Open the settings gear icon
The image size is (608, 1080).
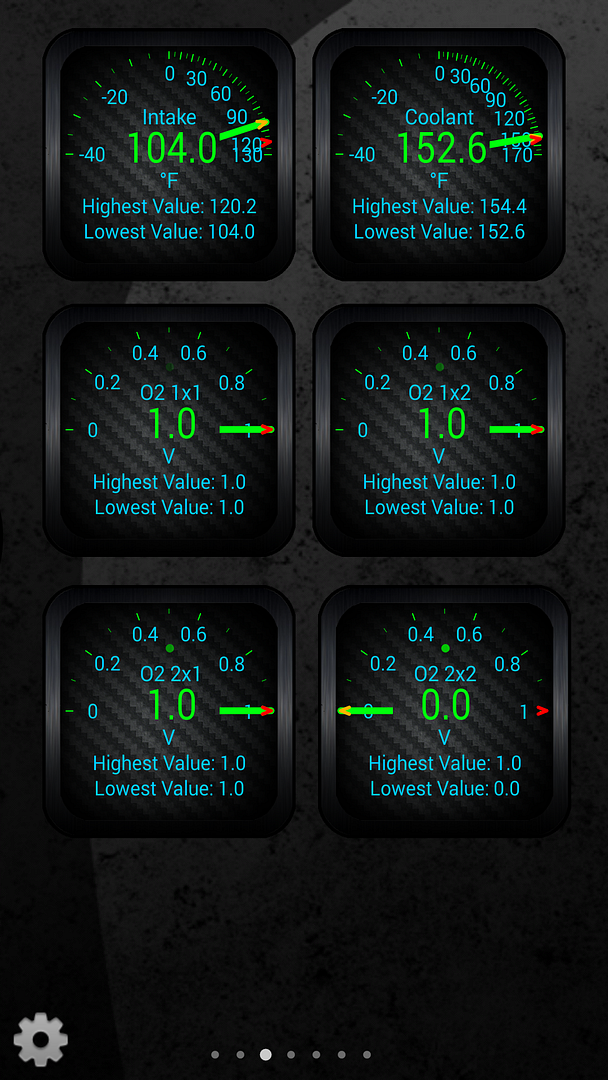[x=41, y=1039]
